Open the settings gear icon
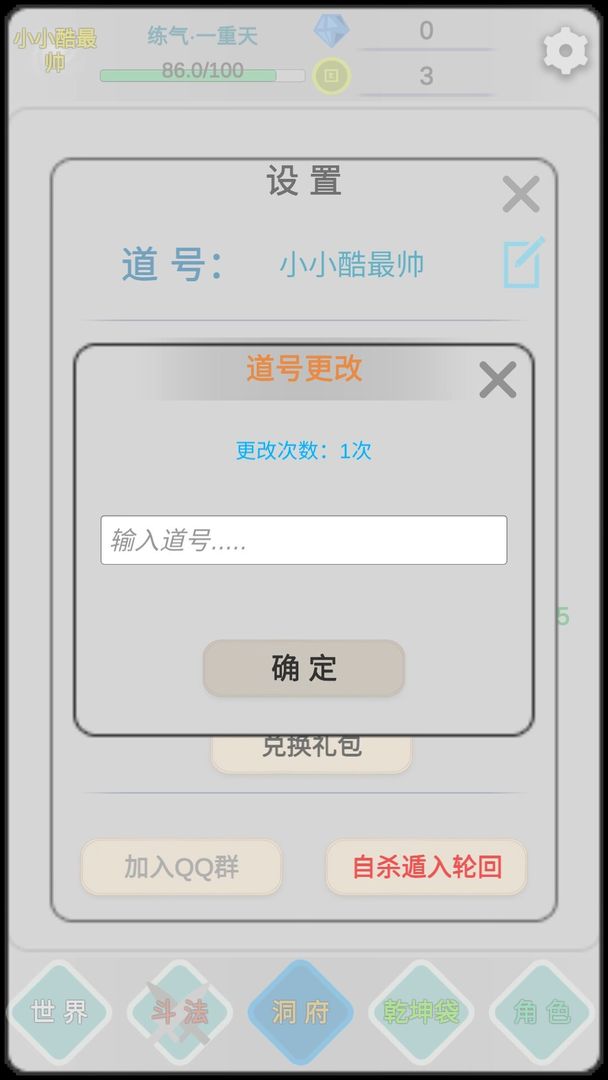This screenshot has width=608, height=1080. click(x=565, y=50)
